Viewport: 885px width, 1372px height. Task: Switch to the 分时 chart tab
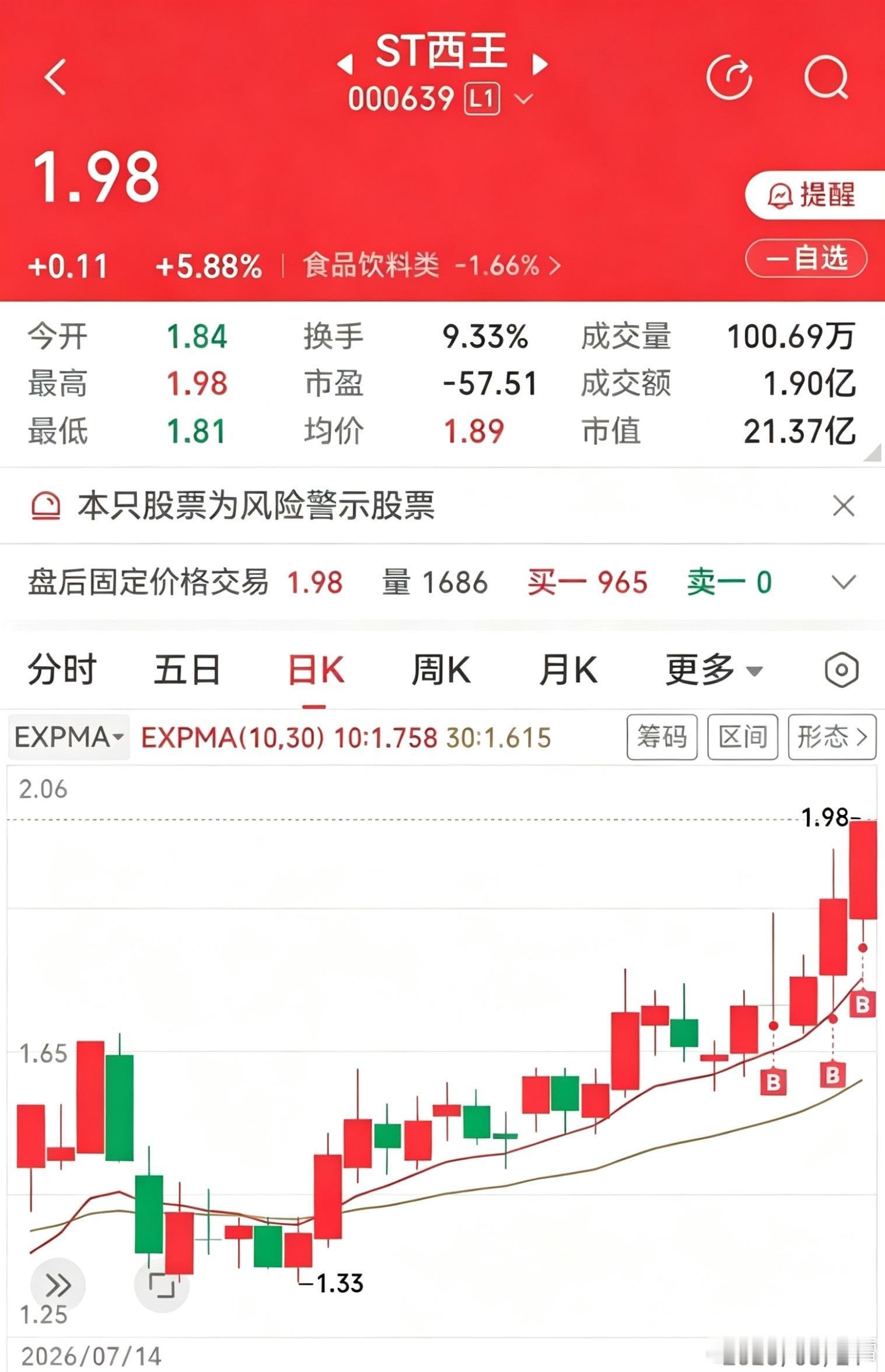[62, 670]
